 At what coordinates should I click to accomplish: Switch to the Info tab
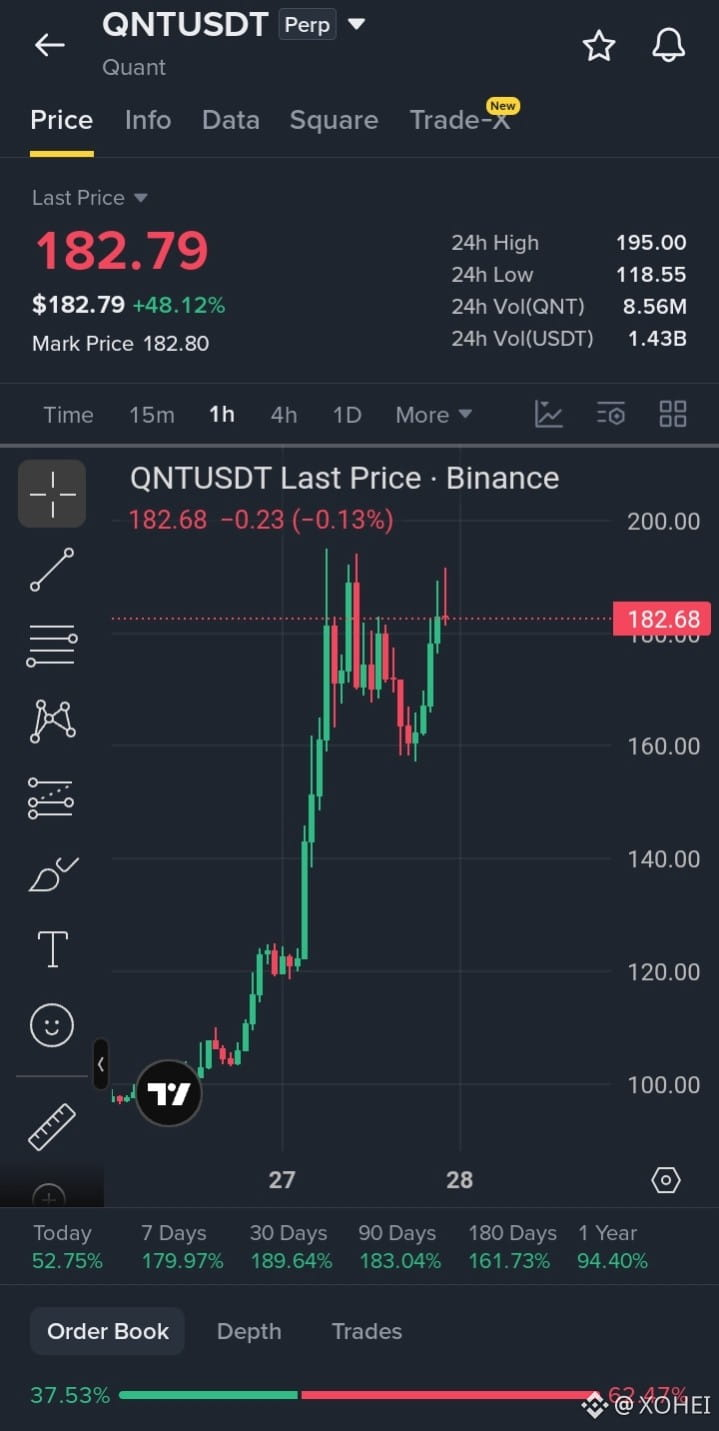click(x=148, y=120)
